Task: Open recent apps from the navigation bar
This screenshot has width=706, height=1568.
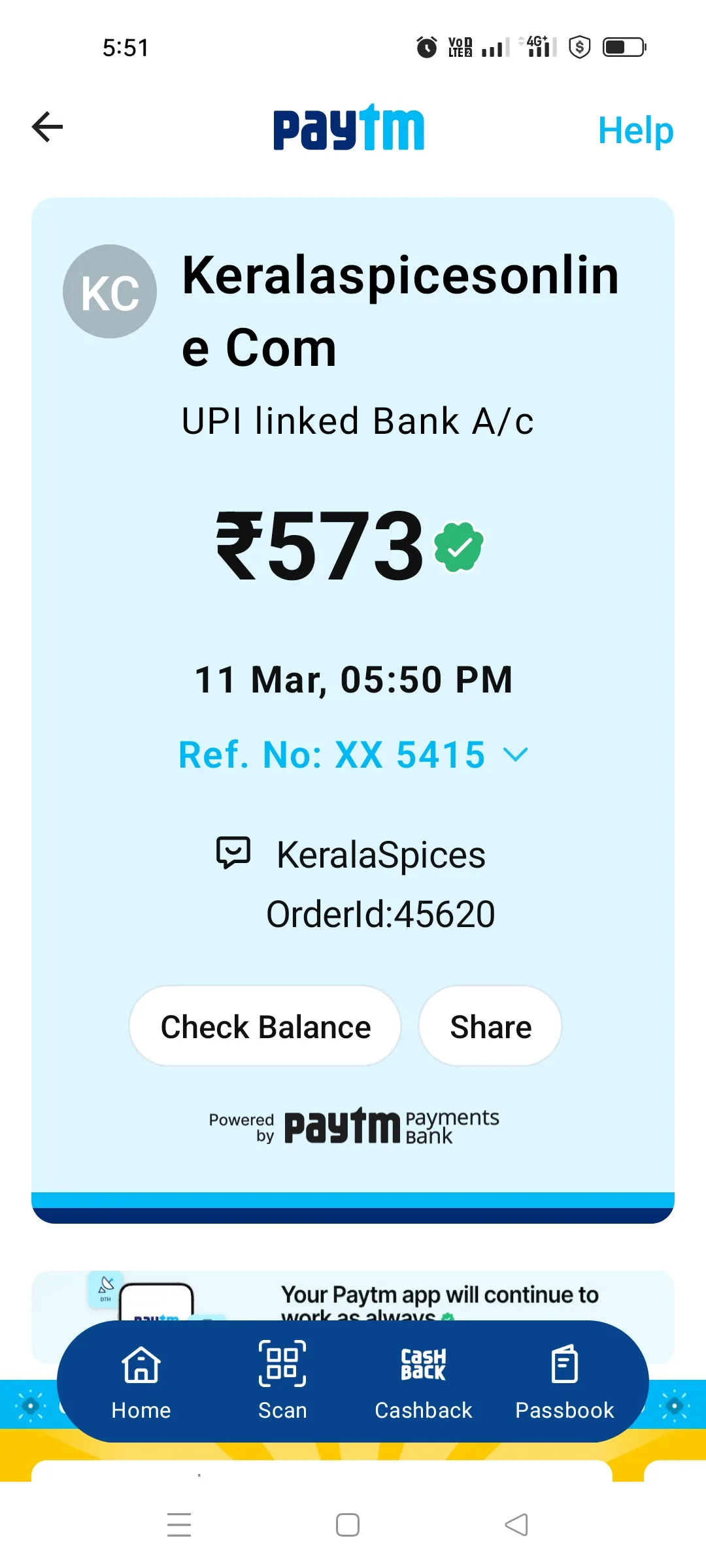Action: [179, 1525]
